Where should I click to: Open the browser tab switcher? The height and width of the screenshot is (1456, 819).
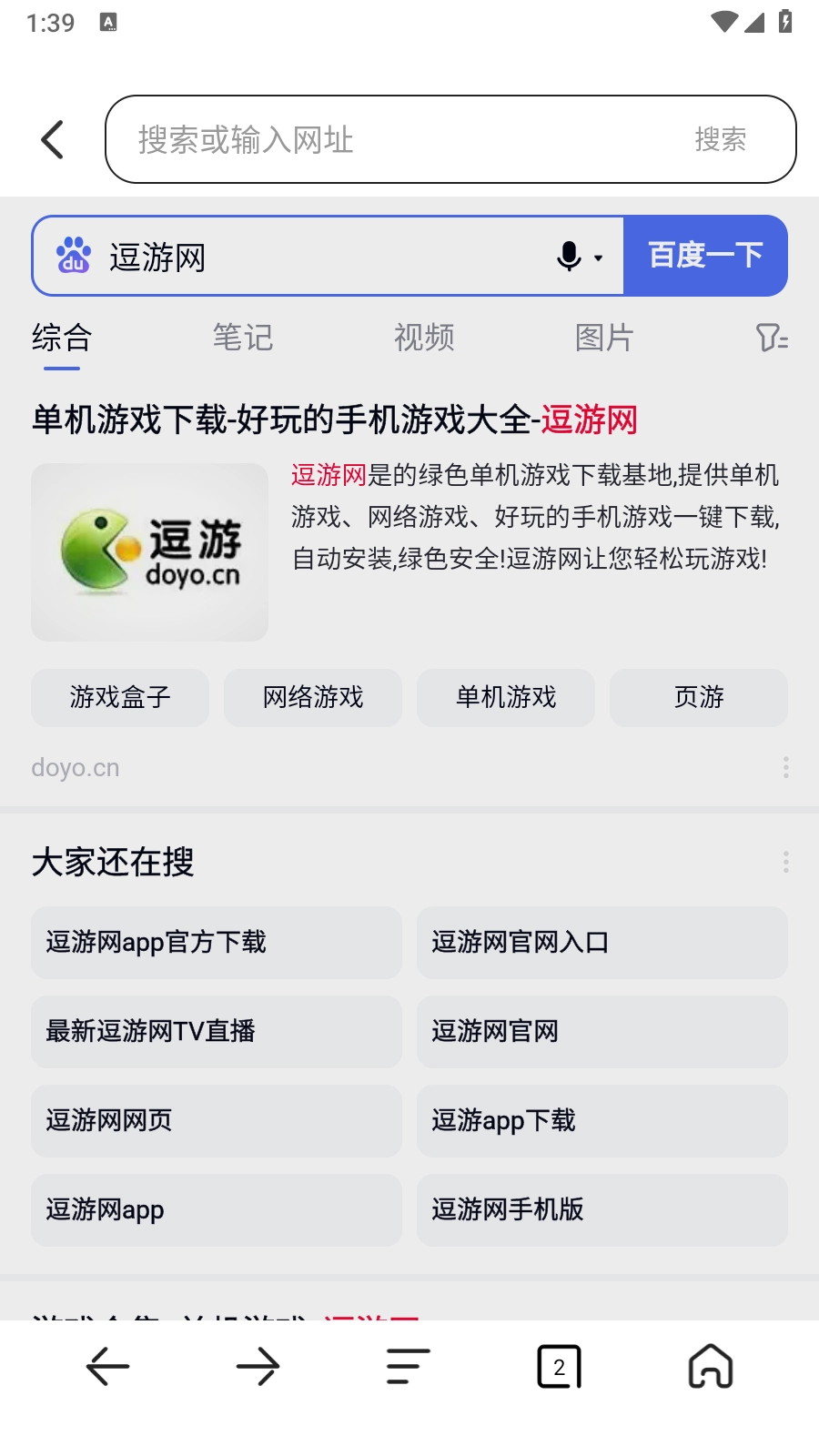[x=559, y=1367]
